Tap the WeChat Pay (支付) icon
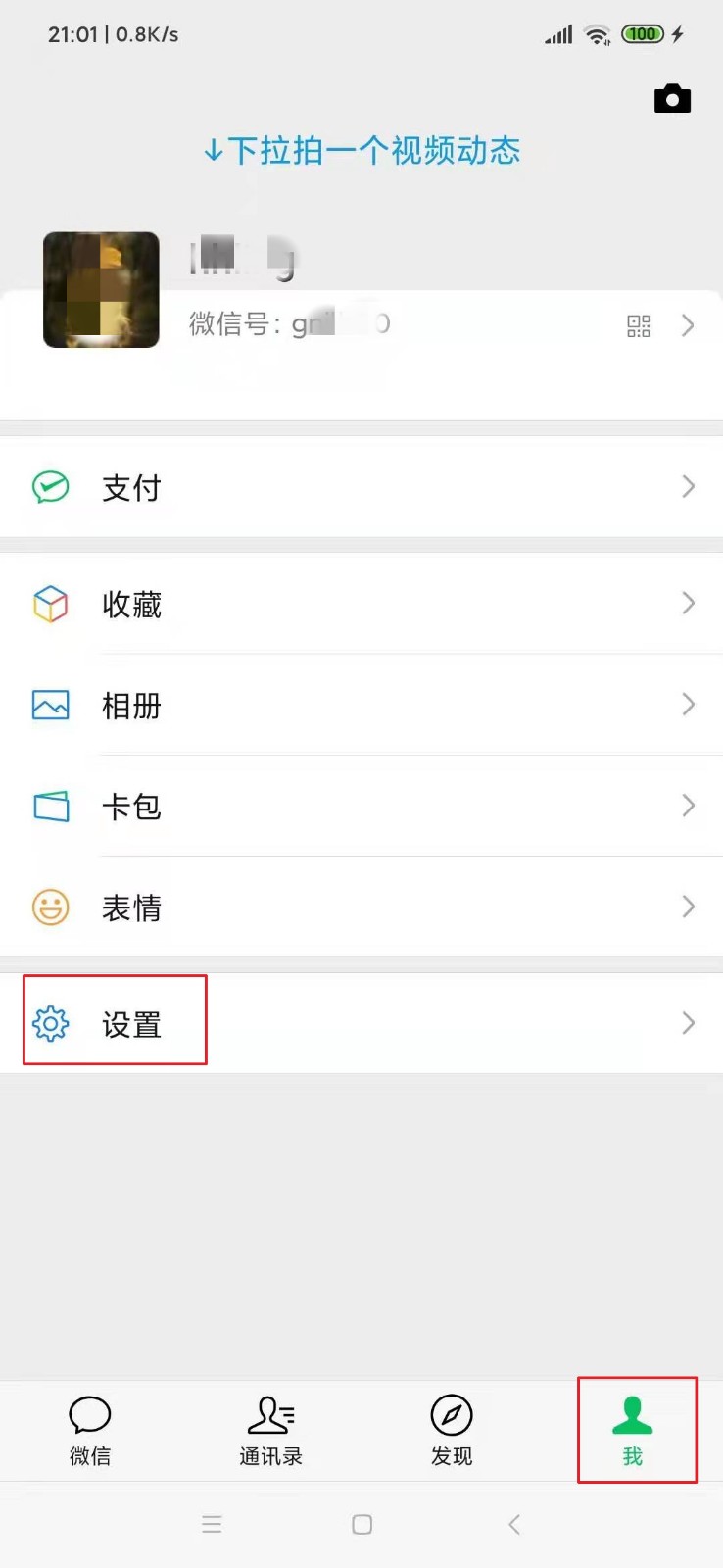This screenshot has height=1568, width=723. 50,486
